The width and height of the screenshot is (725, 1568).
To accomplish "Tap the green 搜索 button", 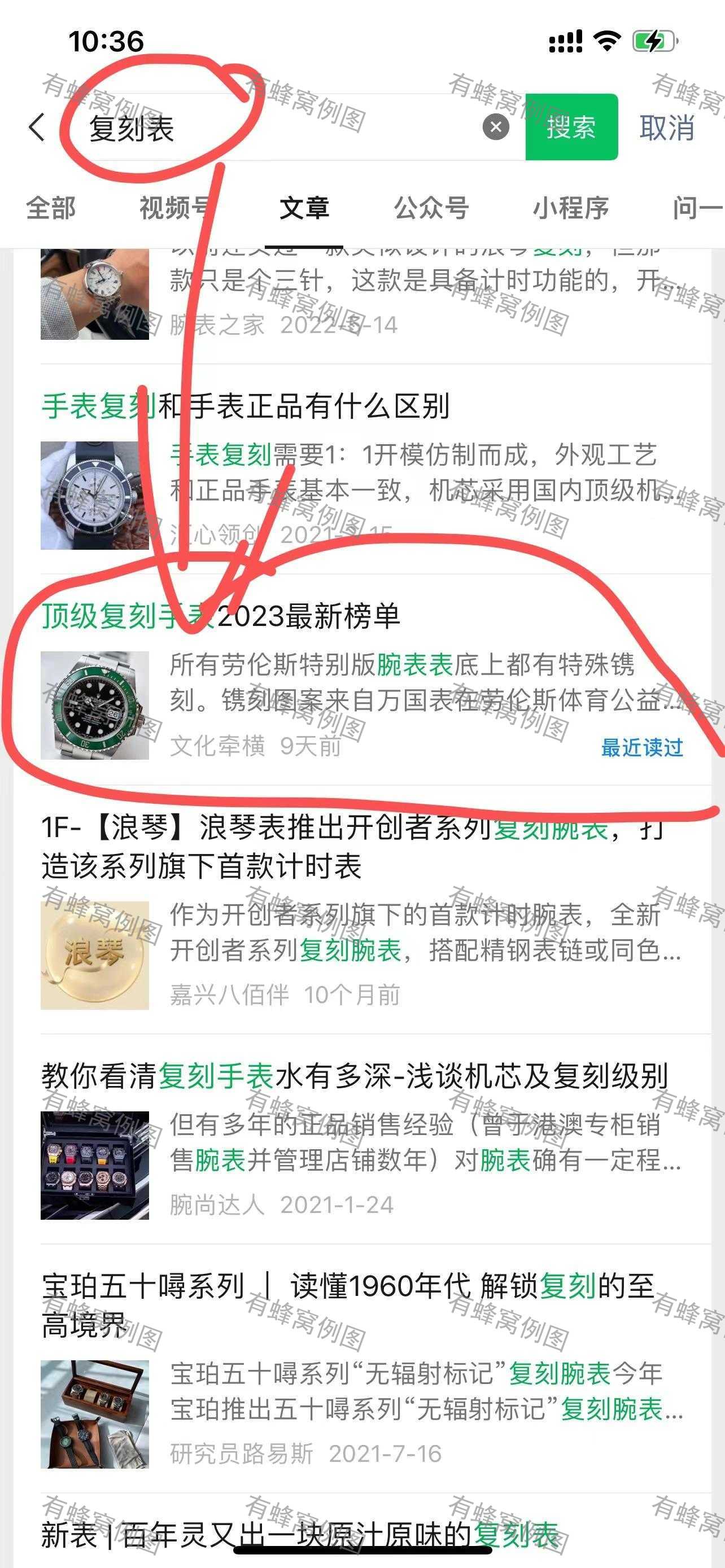I will [x=571, y=127].
